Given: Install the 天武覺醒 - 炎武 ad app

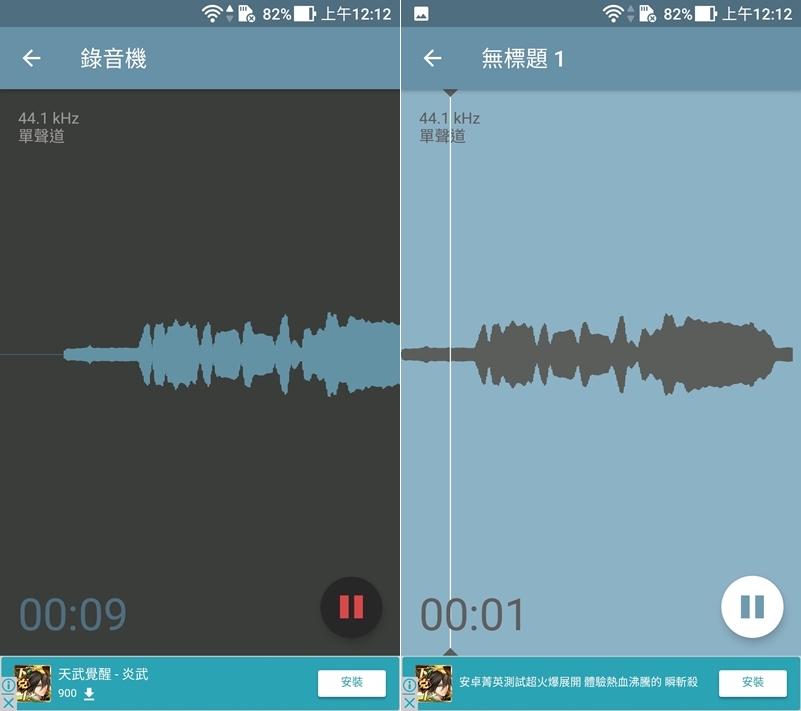Looking at the screenshot, I should click(351, 683).
